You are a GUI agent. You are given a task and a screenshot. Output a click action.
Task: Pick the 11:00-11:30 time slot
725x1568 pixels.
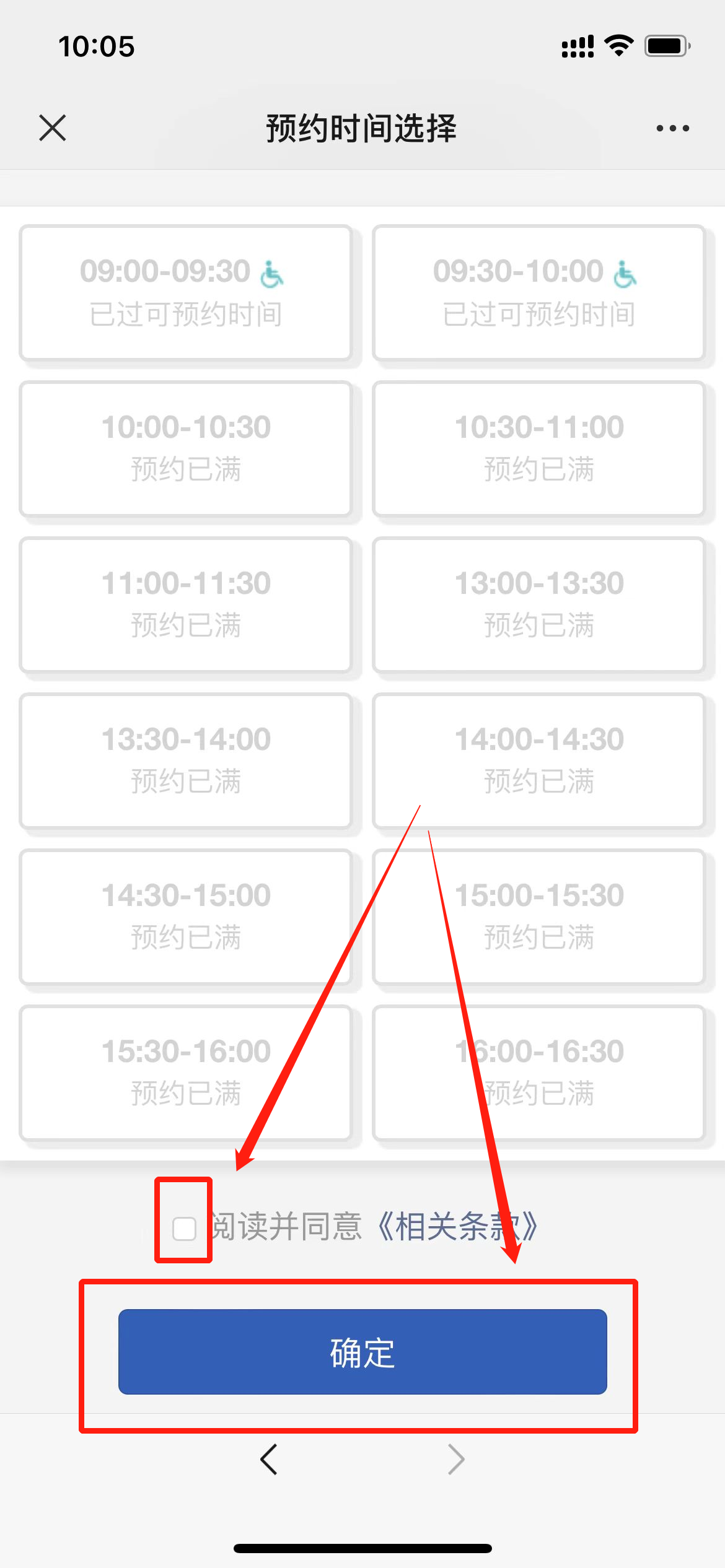(185, 604)
